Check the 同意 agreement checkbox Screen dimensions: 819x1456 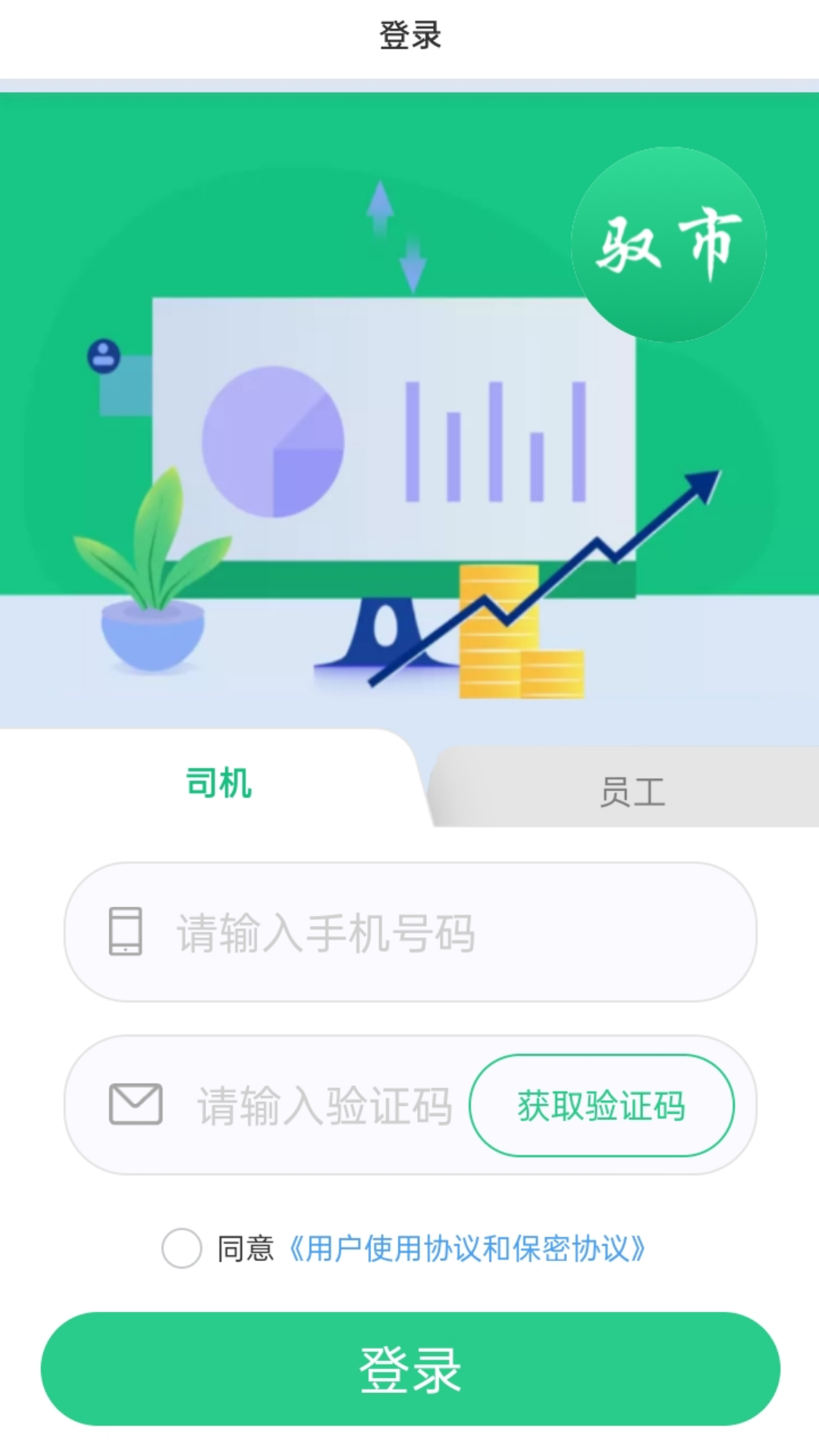click(x=182, y=1248)
